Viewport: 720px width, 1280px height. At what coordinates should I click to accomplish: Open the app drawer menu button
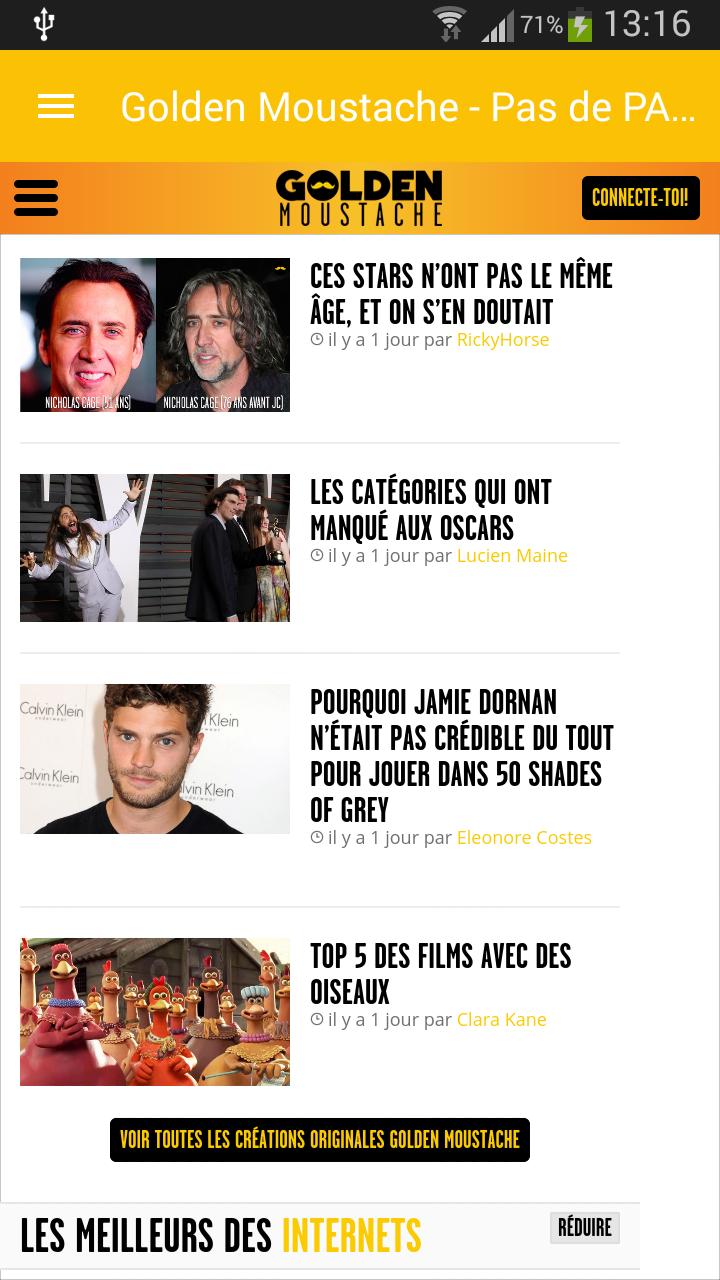tap(56, 106)
